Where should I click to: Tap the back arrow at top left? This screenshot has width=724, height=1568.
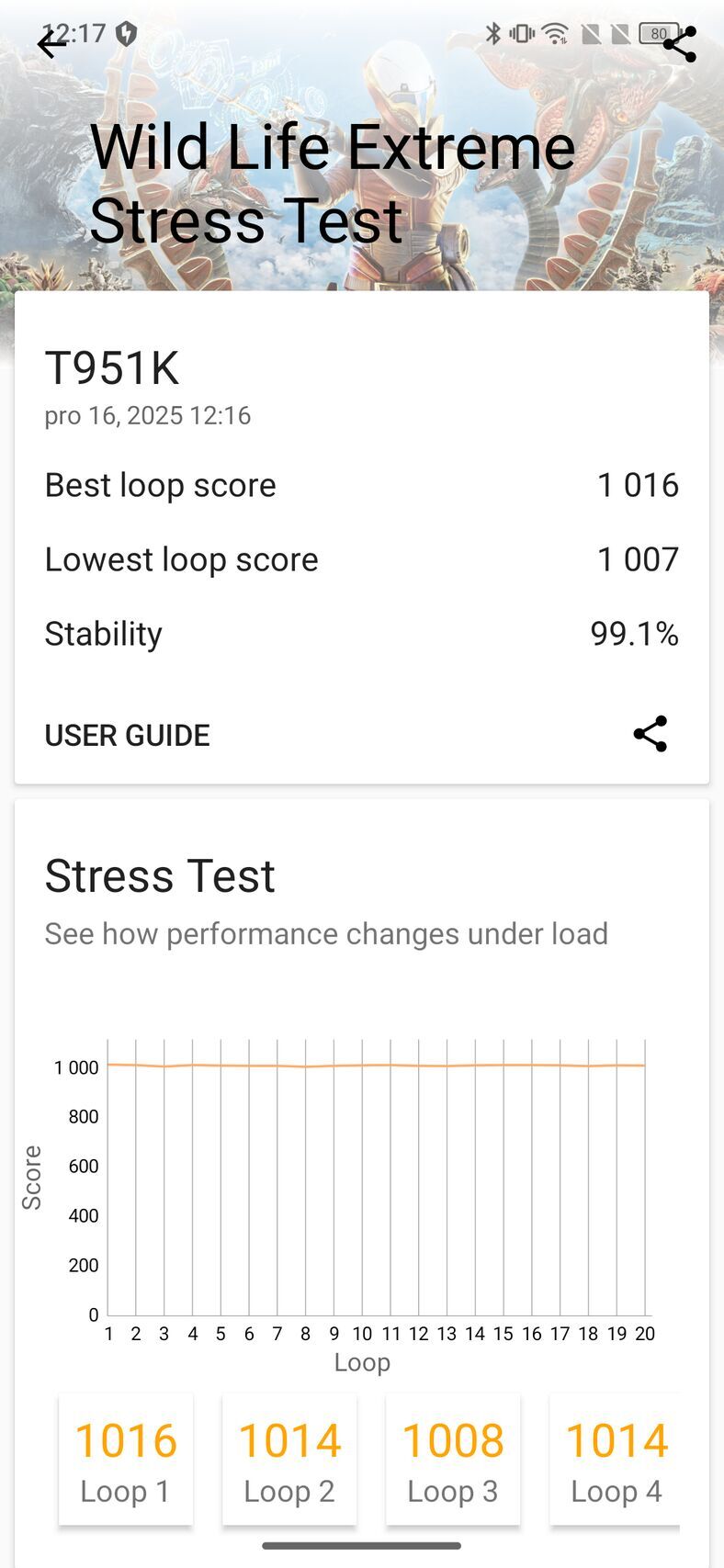tap(51, 44)
